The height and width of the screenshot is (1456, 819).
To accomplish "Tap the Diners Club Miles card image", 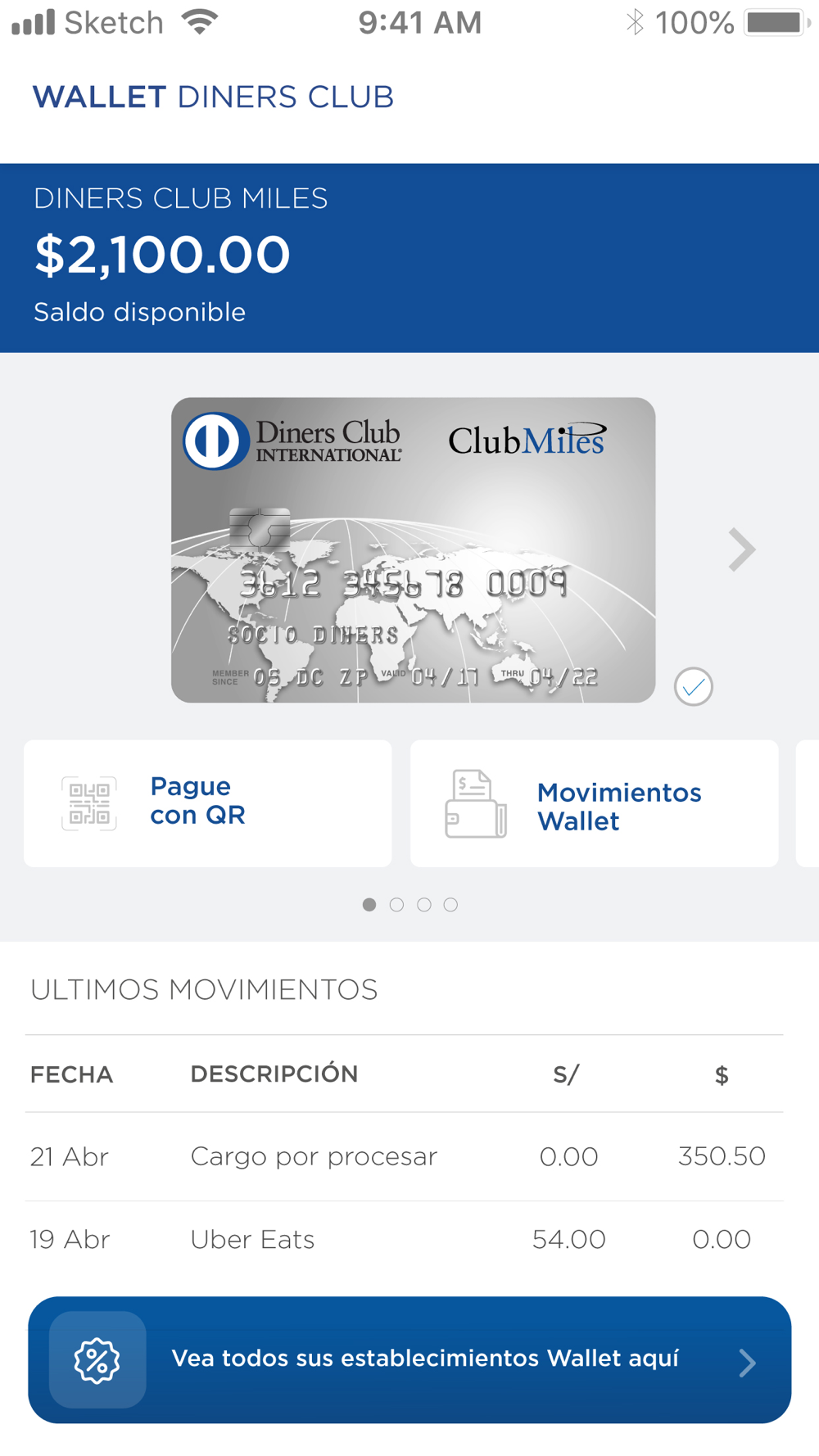I will pyautogui.click(x=413, y=549).
